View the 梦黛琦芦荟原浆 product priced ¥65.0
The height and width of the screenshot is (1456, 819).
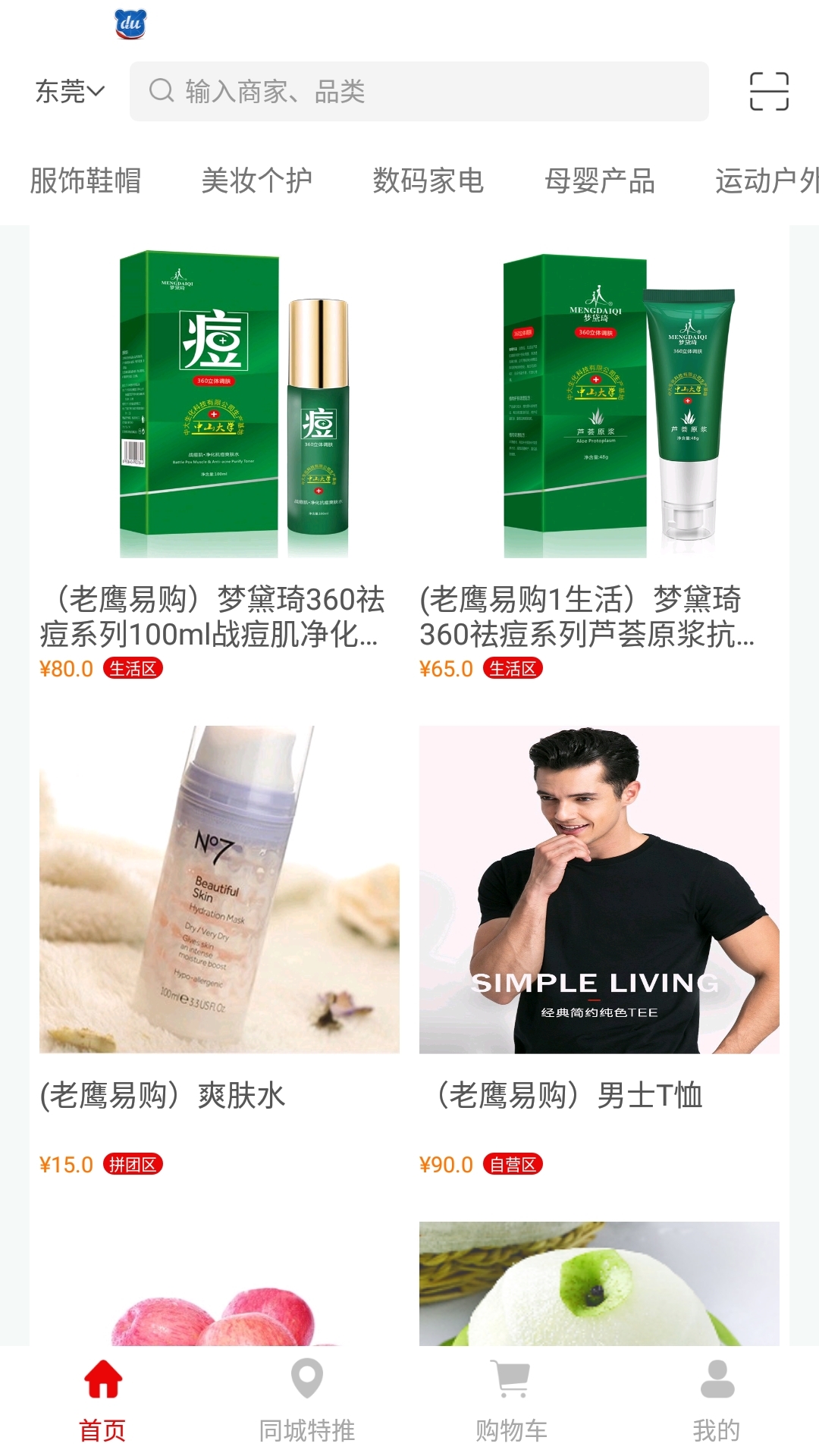599,455
